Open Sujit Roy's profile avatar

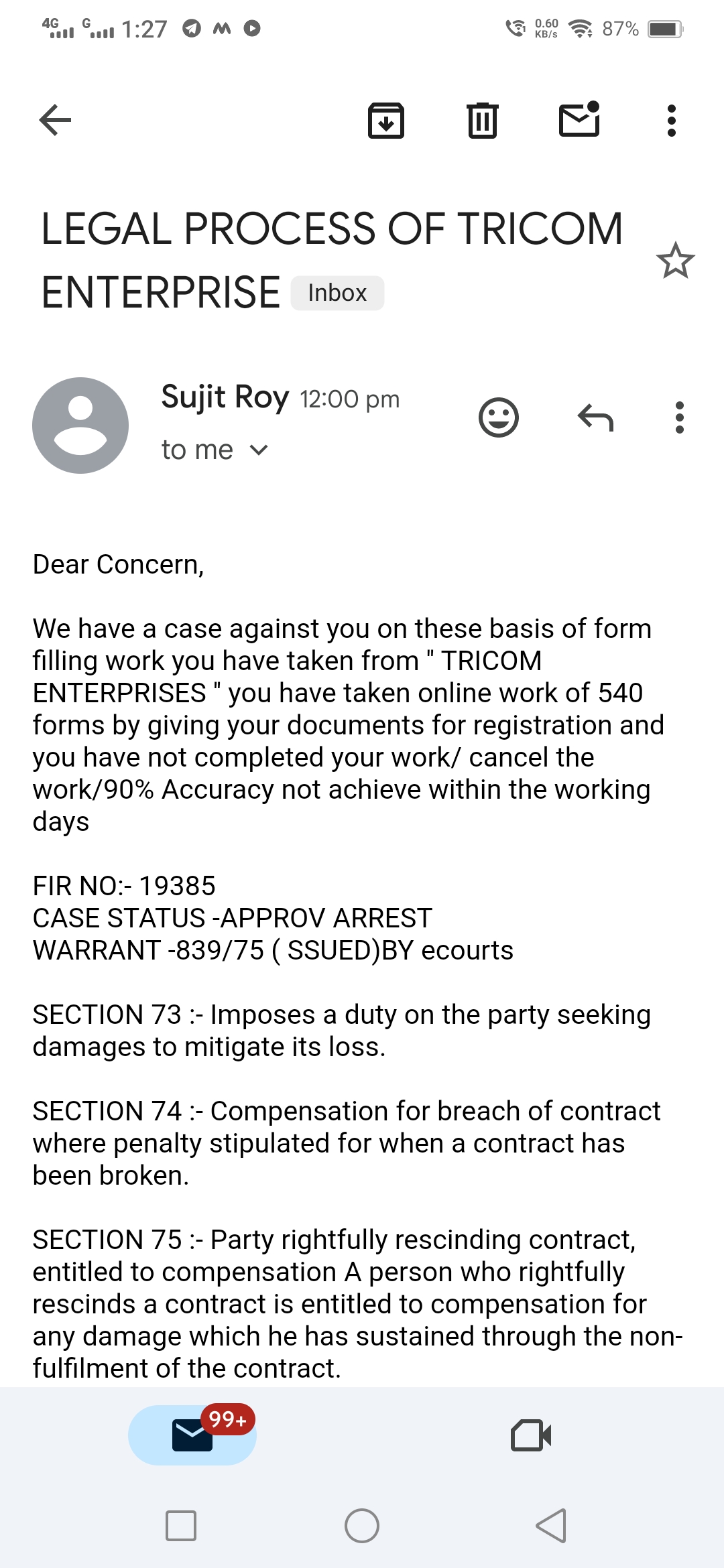pos(80,426)
